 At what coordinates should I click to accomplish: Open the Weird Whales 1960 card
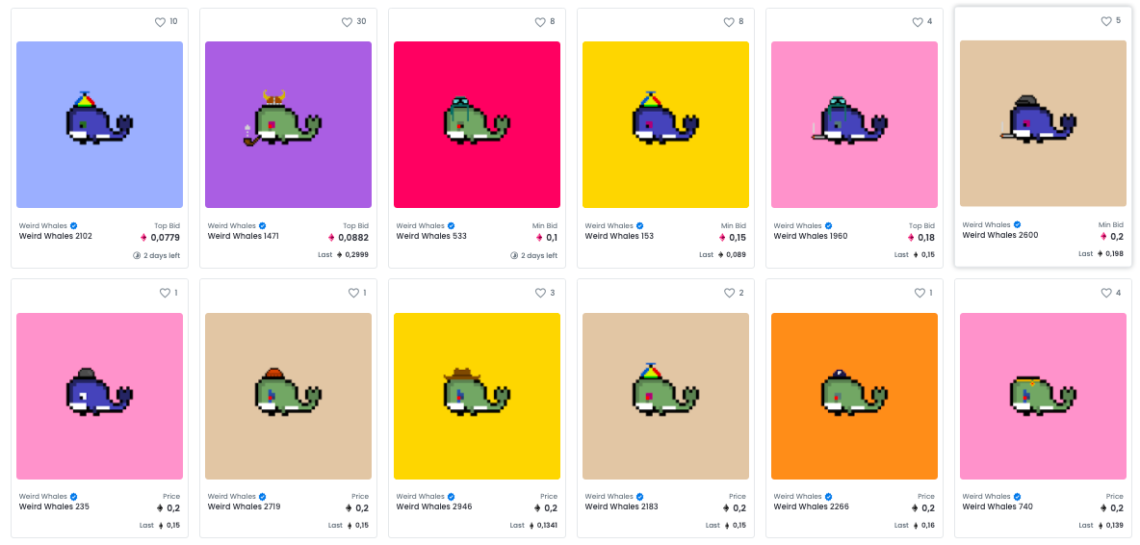[854, 125]
